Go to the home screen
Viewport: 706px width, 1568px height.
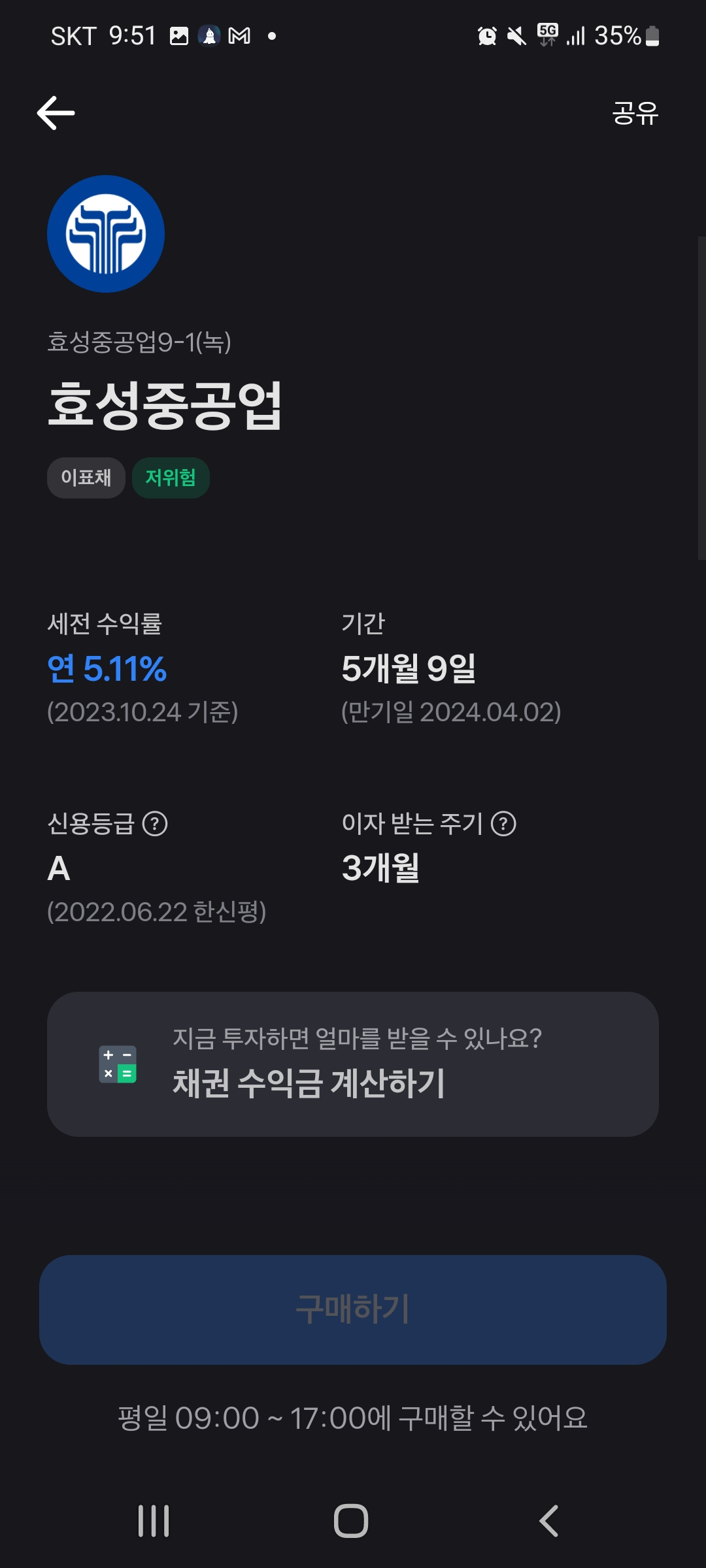[x=351, y=1521]
